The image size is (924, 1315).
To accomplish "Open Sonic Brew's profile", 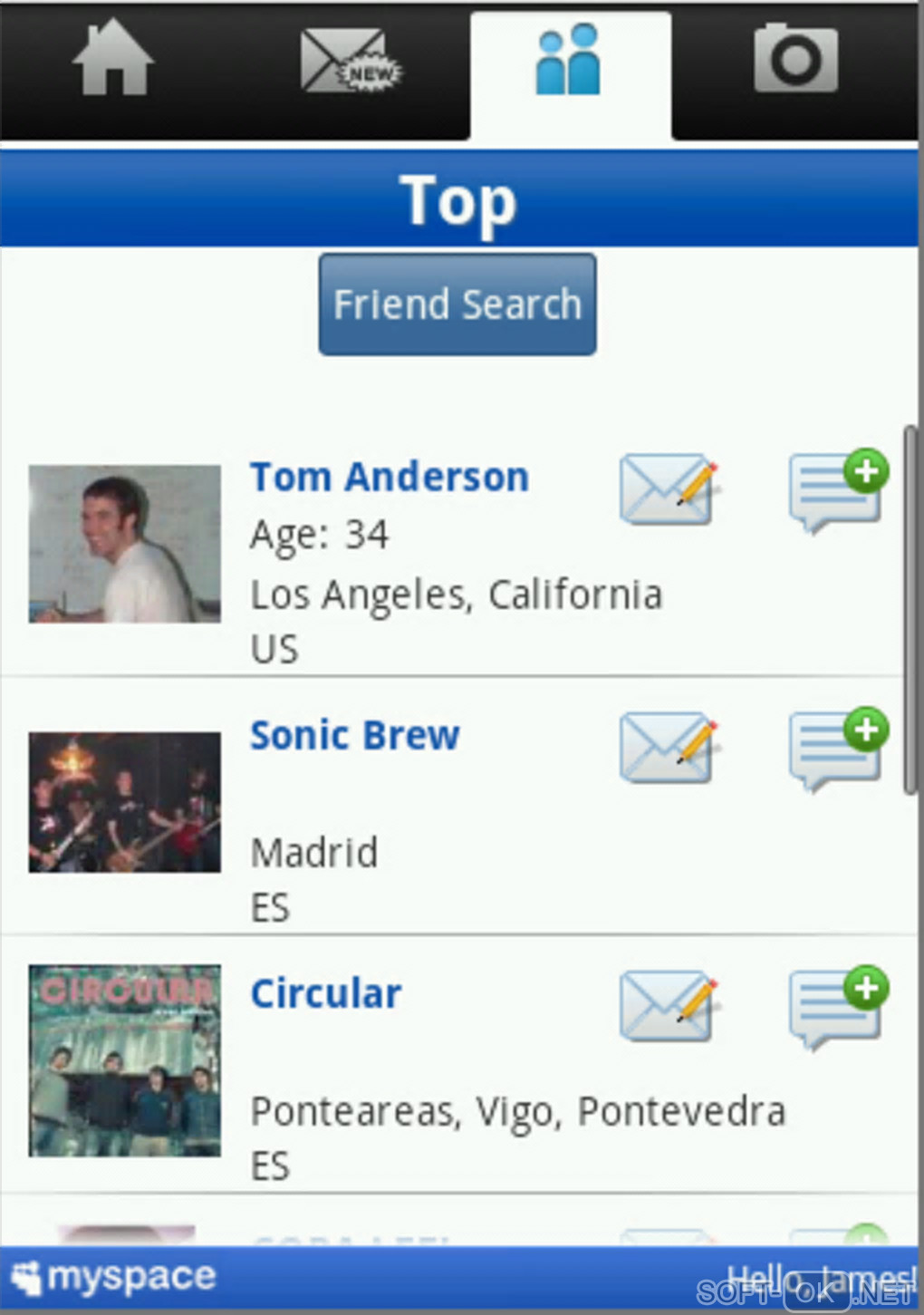I will [355, 735].
